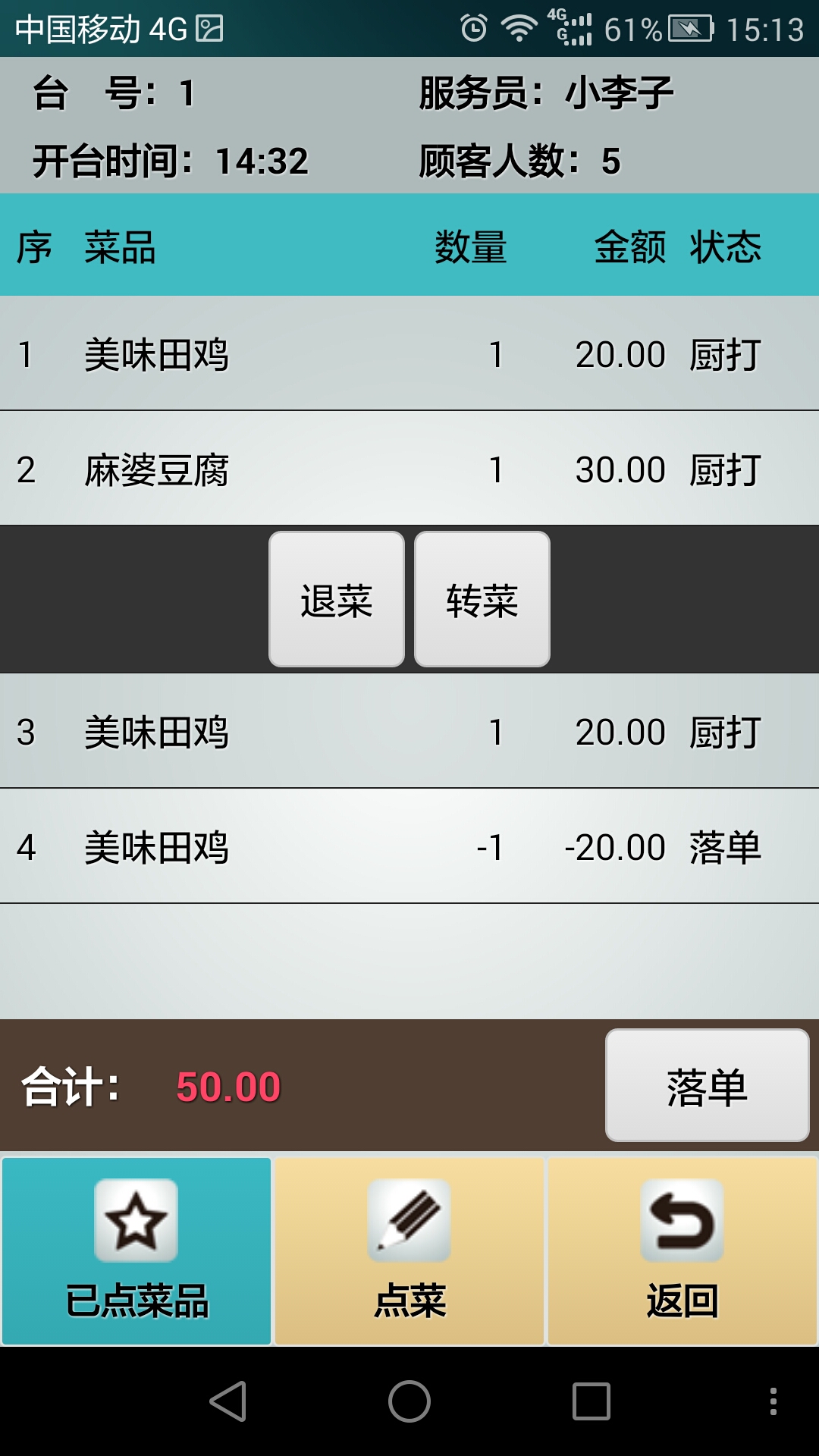The height and width of the screenshot is (1456, 819).
Task: Open the navigation bar overflow dots
Action: coord(773,1401)
